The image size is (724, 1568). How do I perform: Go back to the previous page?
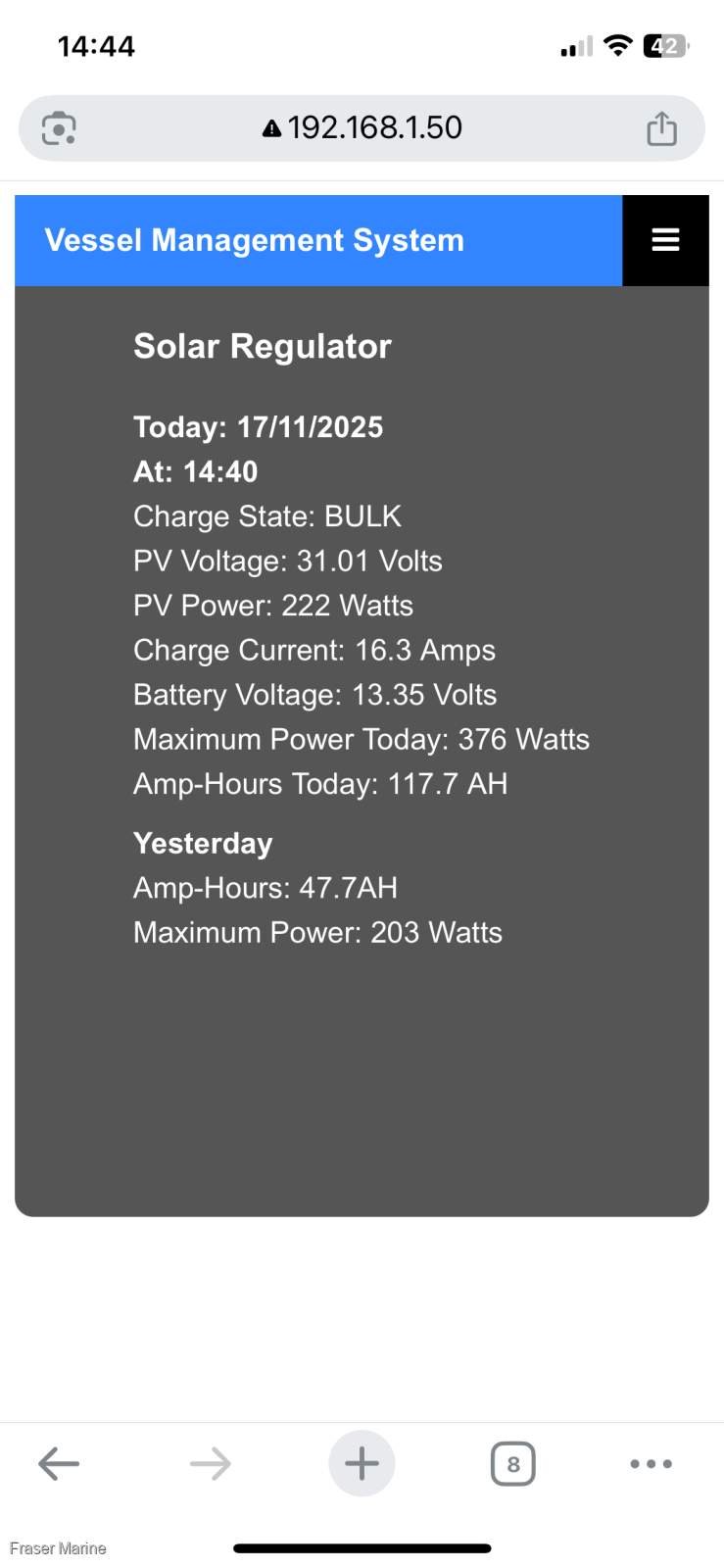[59, 1463]
